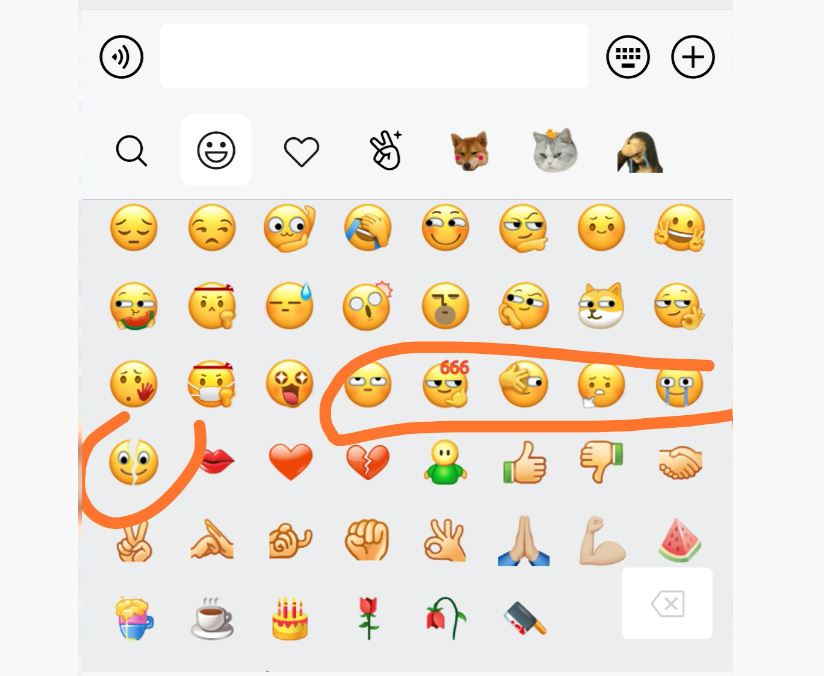Screen dimensions: 824x676
Task: Search for emoji stickers
Action: (131, 151)
